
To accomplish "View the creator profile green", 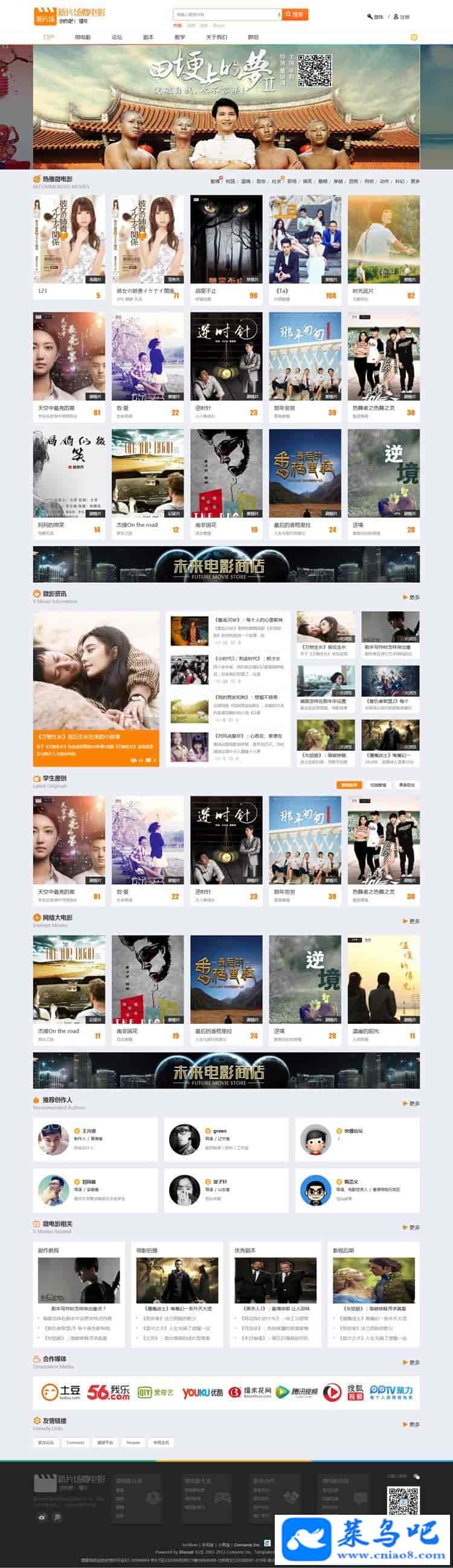I will (x=220, y=1131).
